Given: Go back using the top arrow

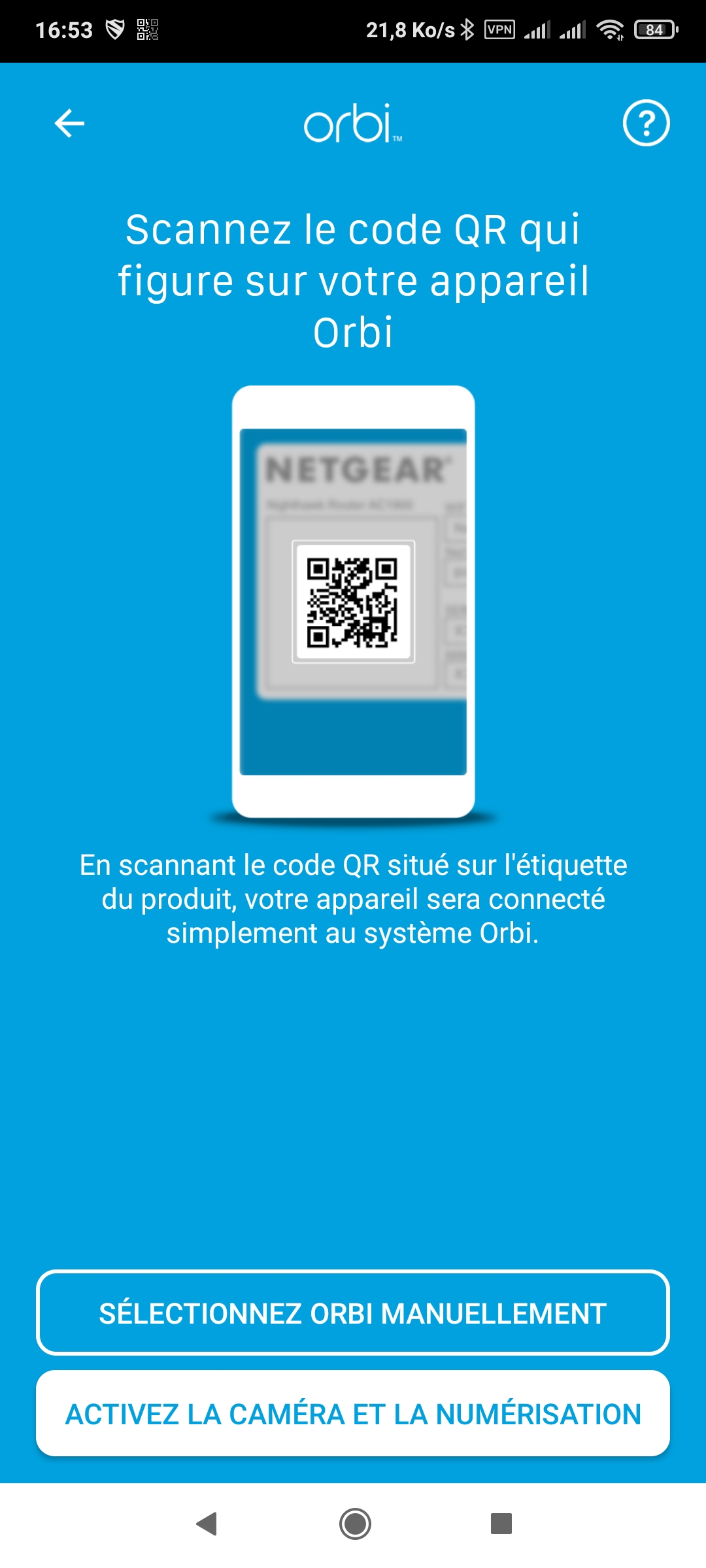Looking at the screenshot, I should (69, 123).
